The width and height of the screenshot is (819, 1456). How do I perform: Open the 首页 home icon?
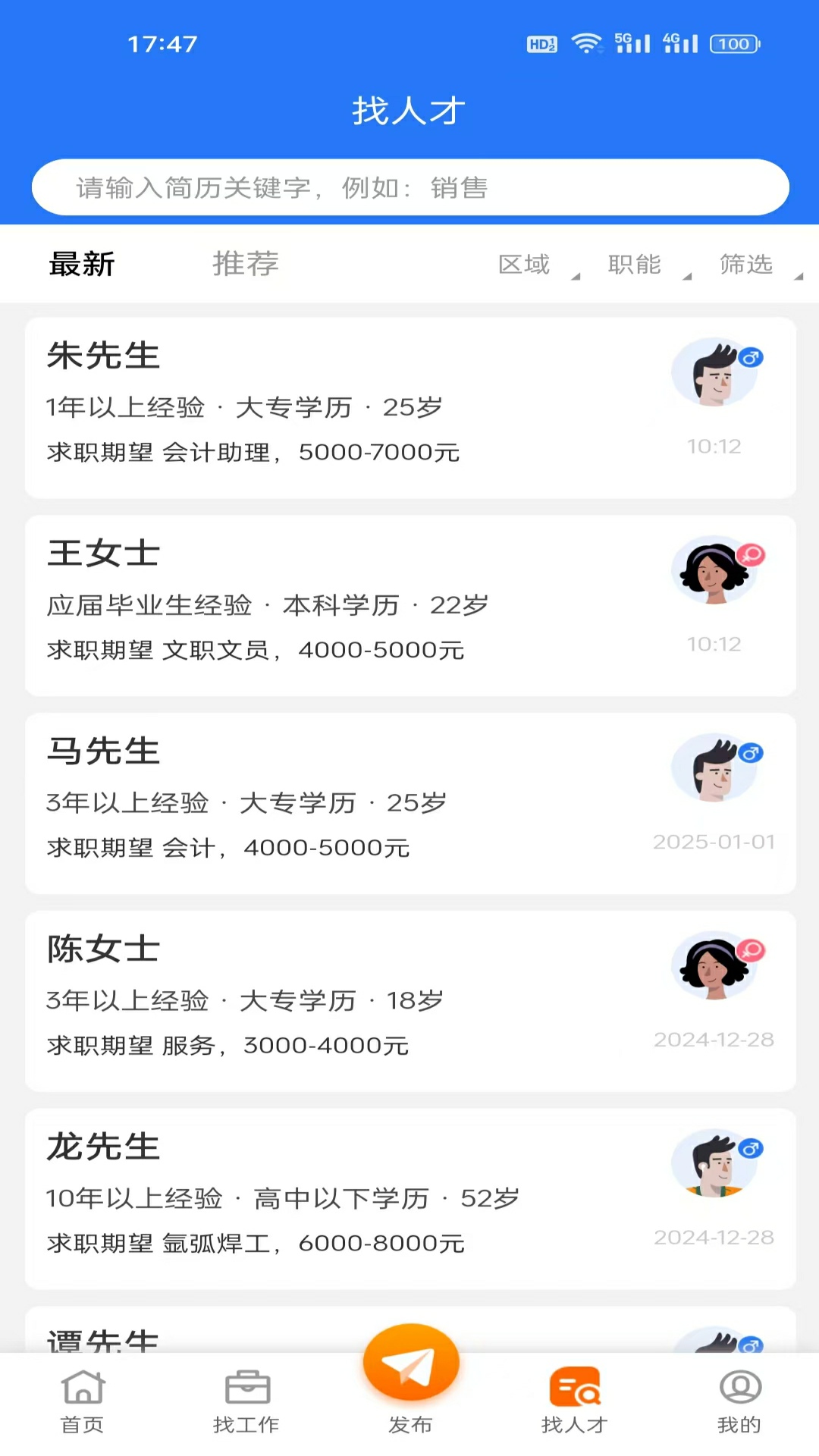82,1399
